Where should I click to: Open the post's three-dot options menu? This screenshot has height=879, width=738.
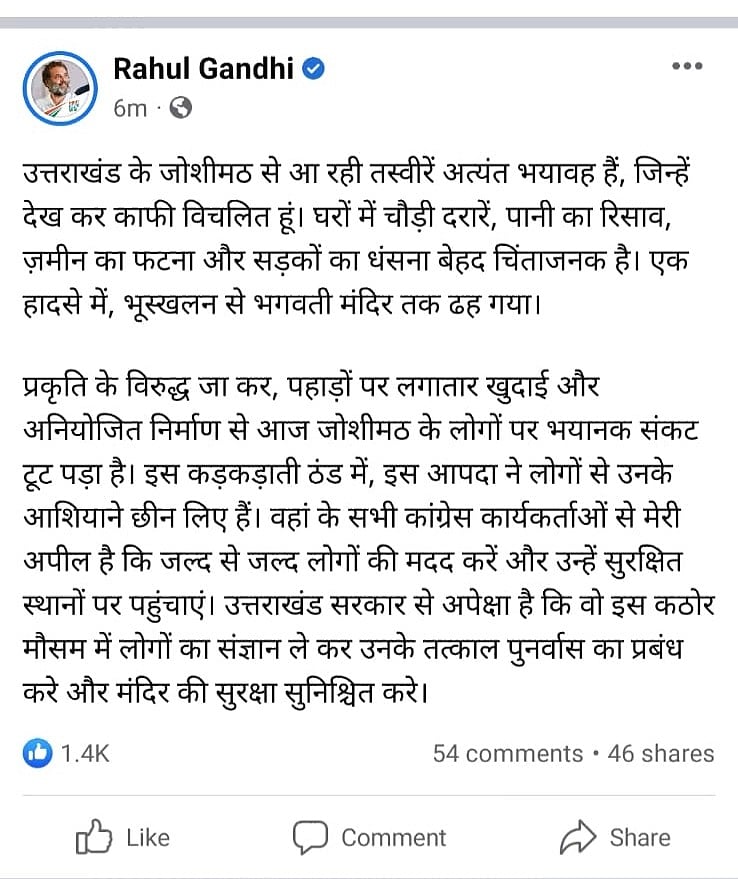(x=687, y=67)
